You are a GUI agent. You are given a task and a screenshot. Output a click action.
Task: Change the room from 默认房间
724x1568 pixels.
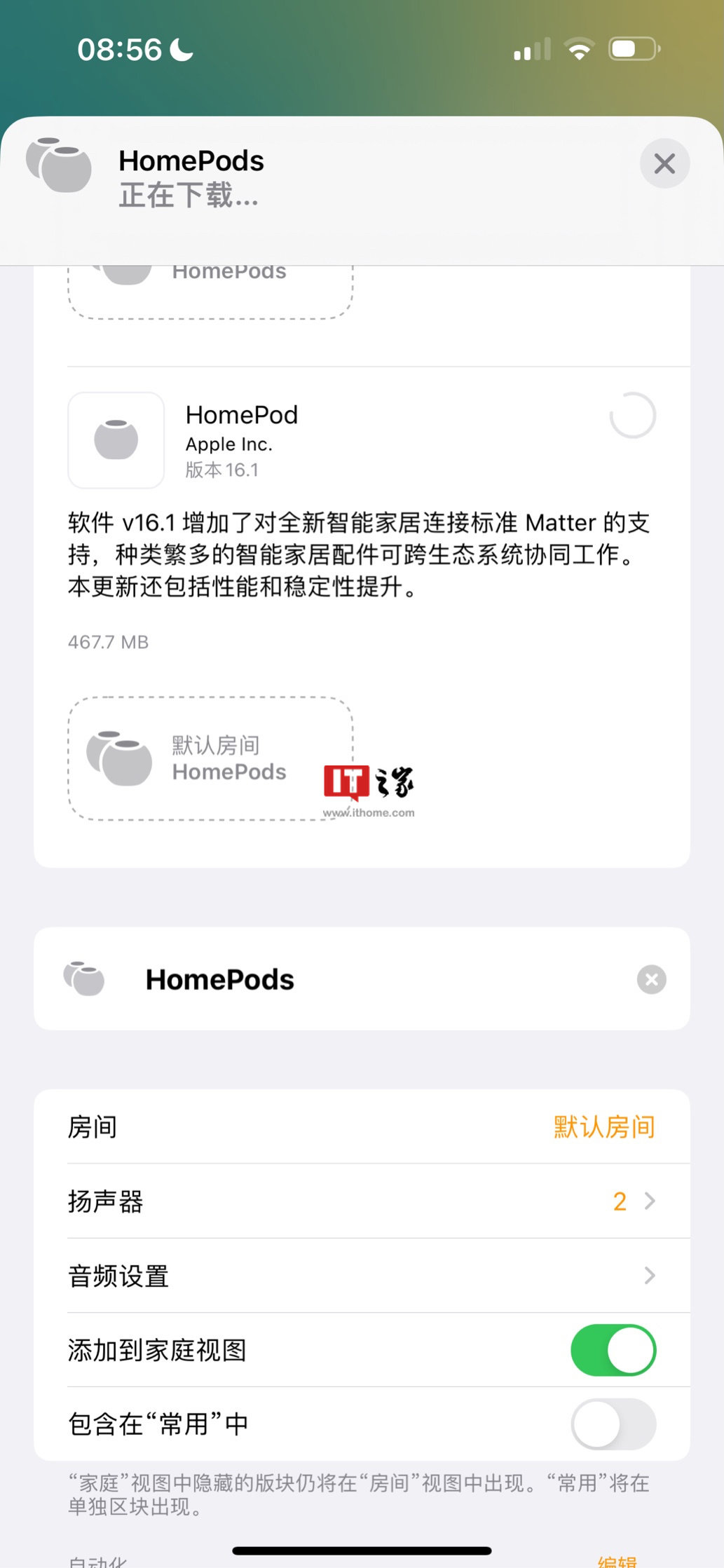pos(603,1127)
